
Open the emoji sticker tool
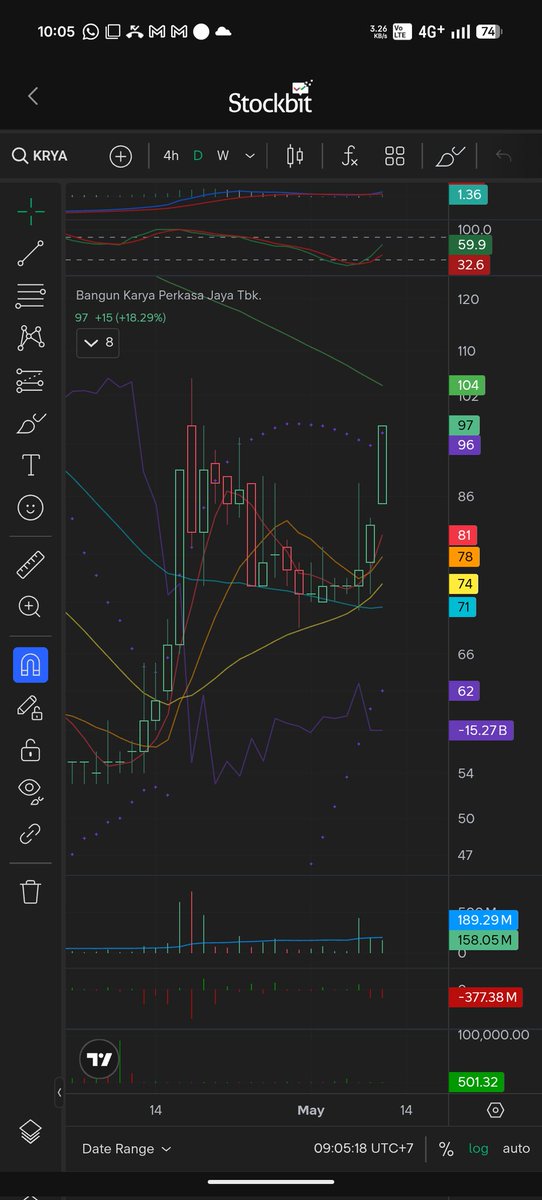point(31,507)
